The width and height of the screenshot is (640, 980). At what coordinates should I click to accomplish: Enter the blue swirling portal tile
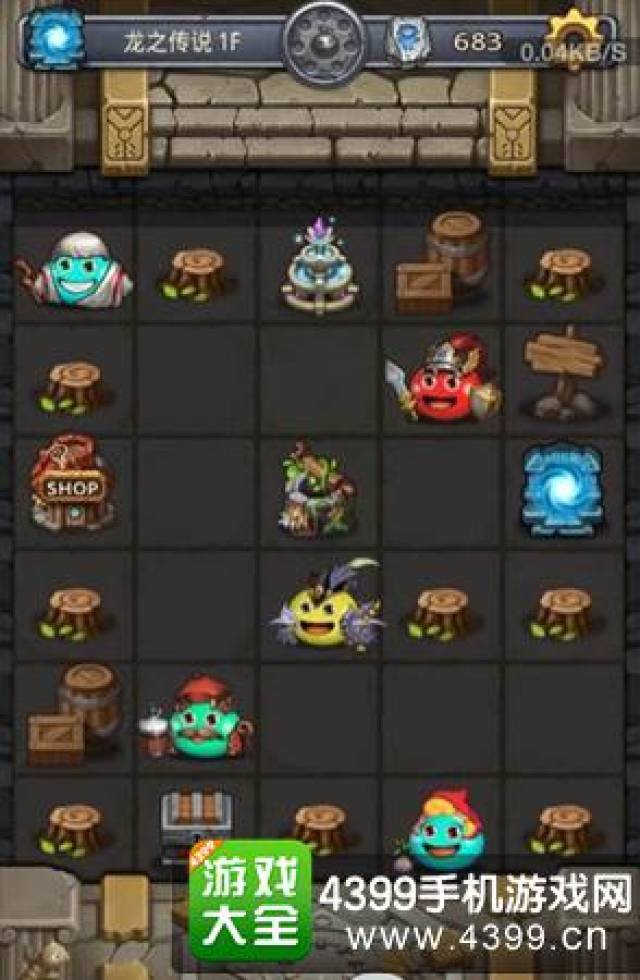562,491
